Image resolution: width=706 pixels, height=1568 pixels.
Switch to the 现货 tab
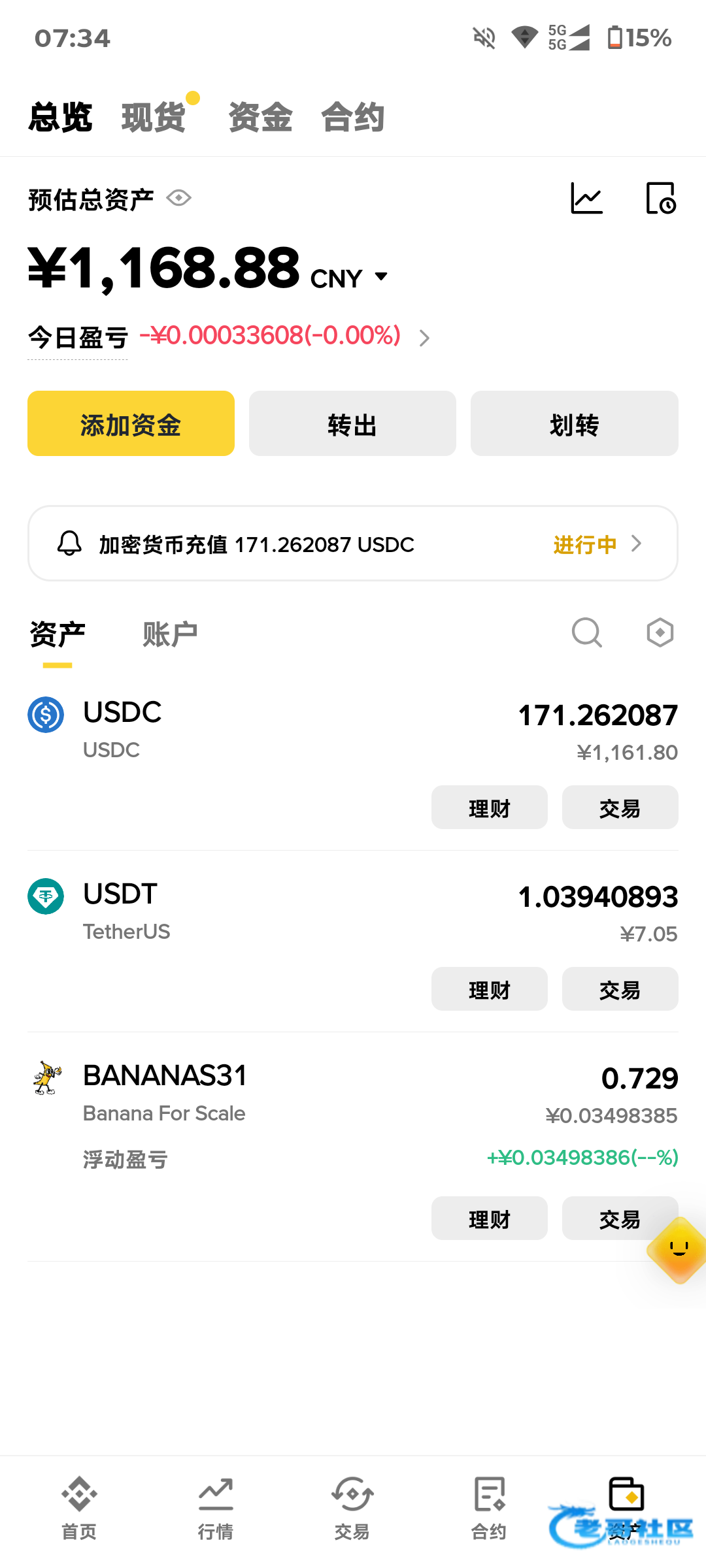154,118
